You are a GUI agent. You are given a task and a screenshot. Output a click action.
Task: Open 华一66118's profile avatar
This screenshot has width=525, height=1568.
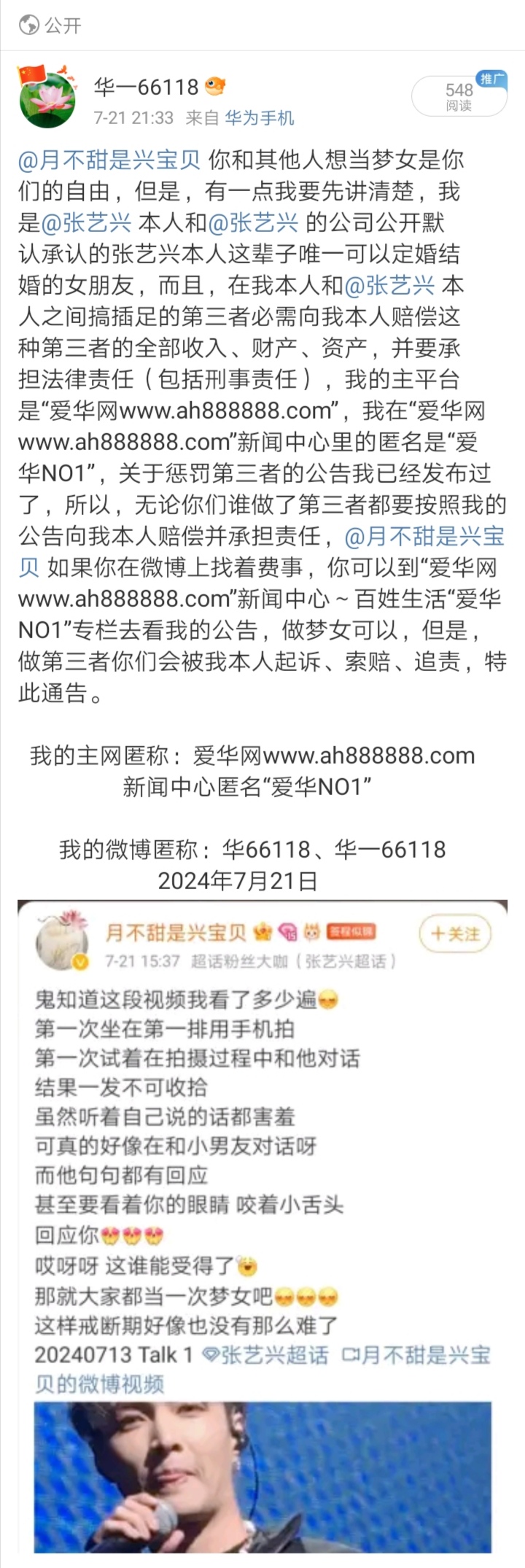47,96
